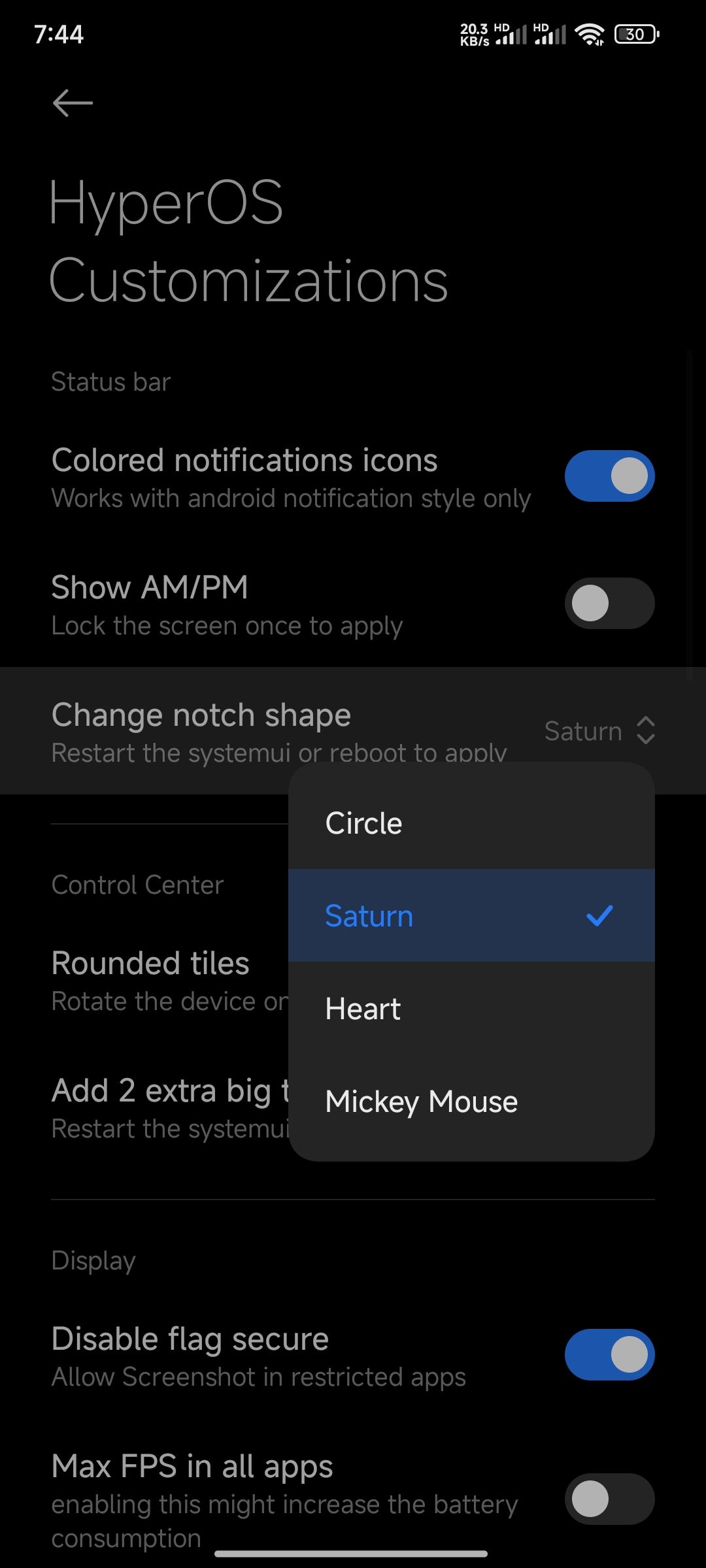Select Circle notch shape

(471, 823)
